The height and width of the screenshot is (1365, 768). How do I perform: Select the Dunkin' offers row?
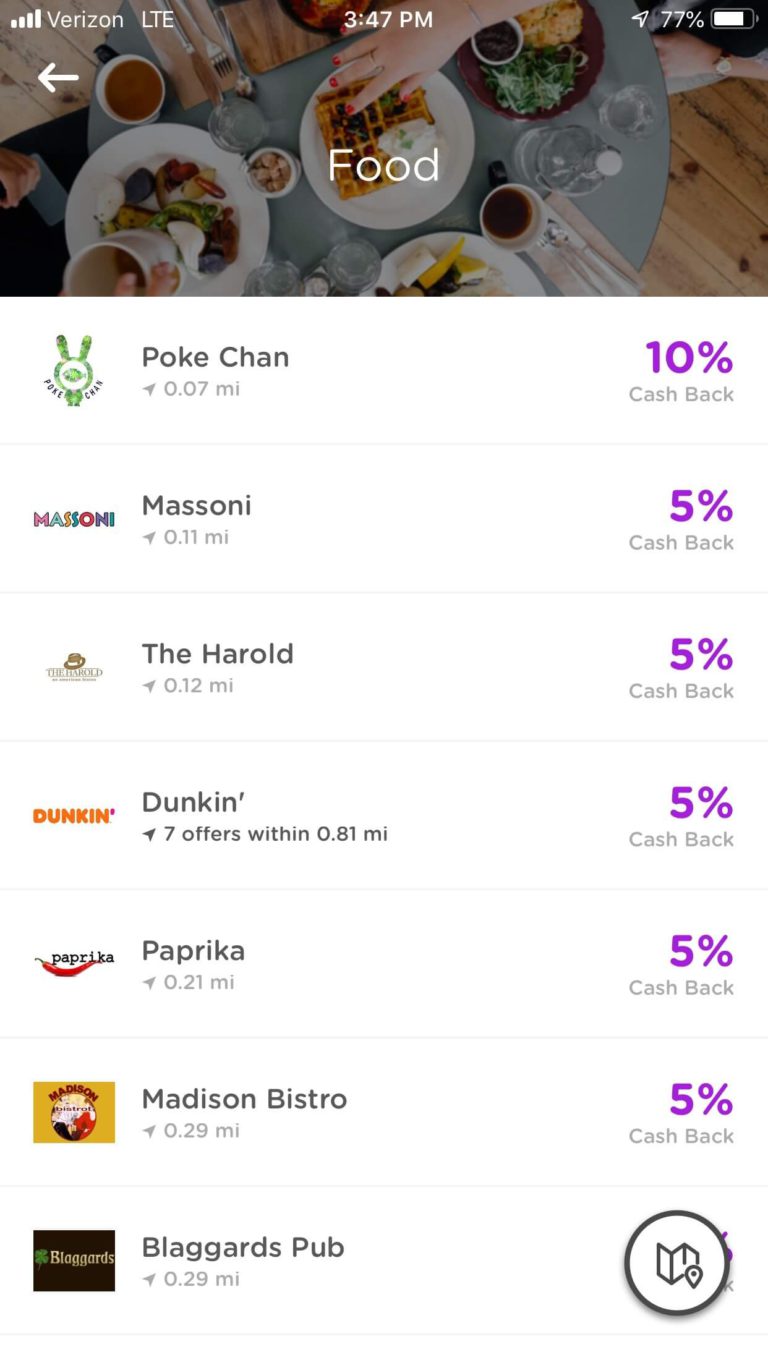[x=384, y=816]
